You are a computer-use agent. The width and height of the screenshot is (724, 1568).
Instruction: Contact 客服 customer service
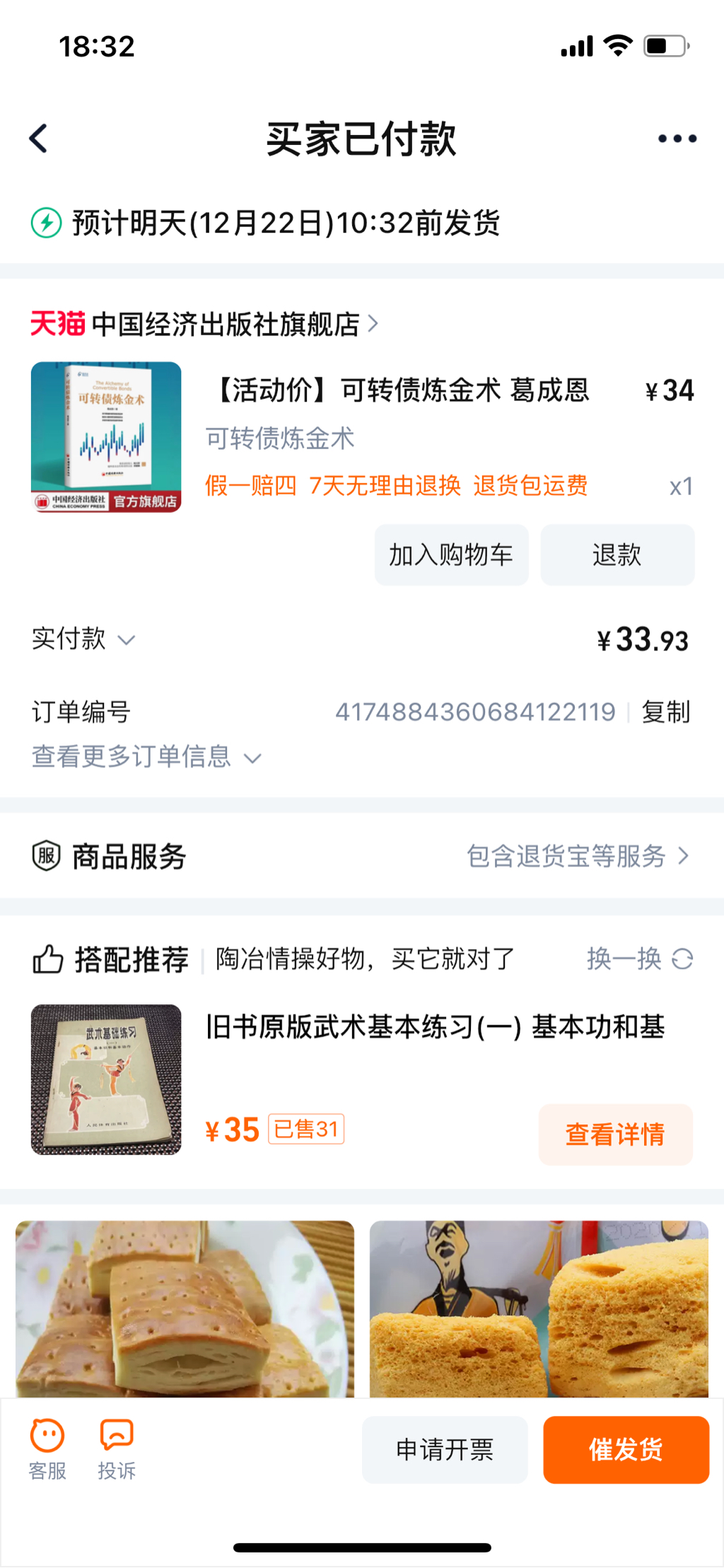pos(47,1449)
